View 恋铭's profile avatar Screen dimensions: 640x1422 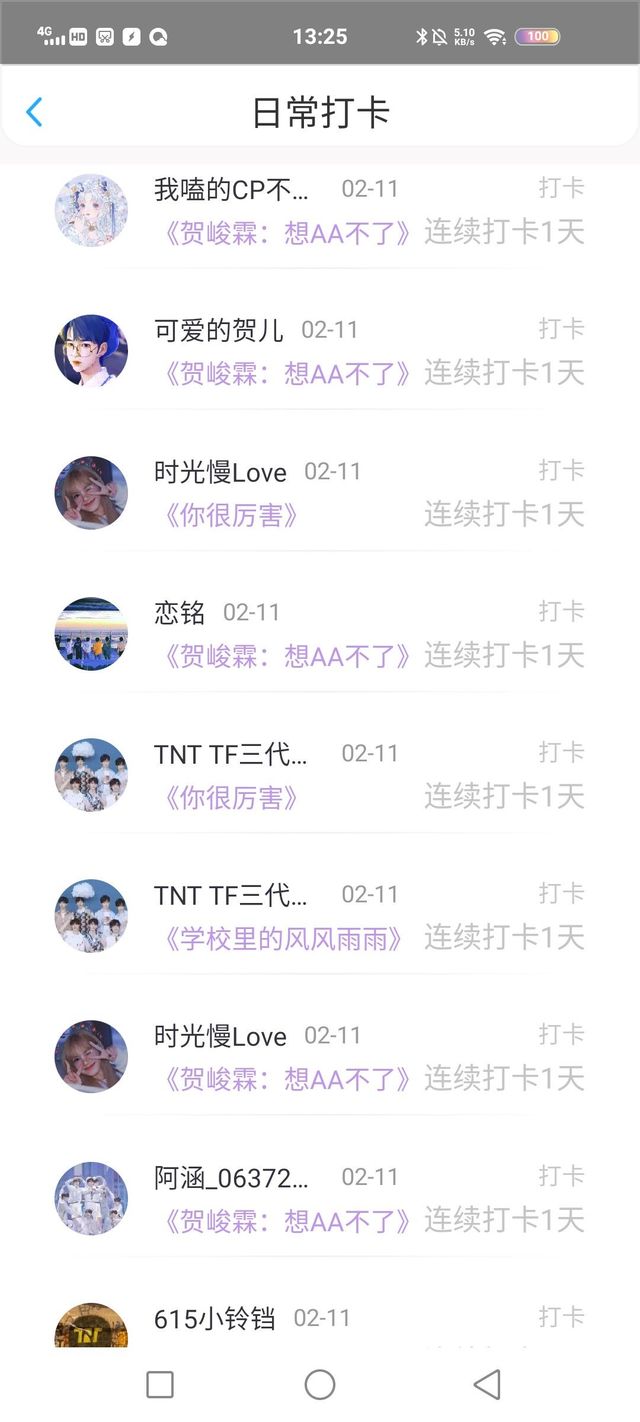click(91, 633)
